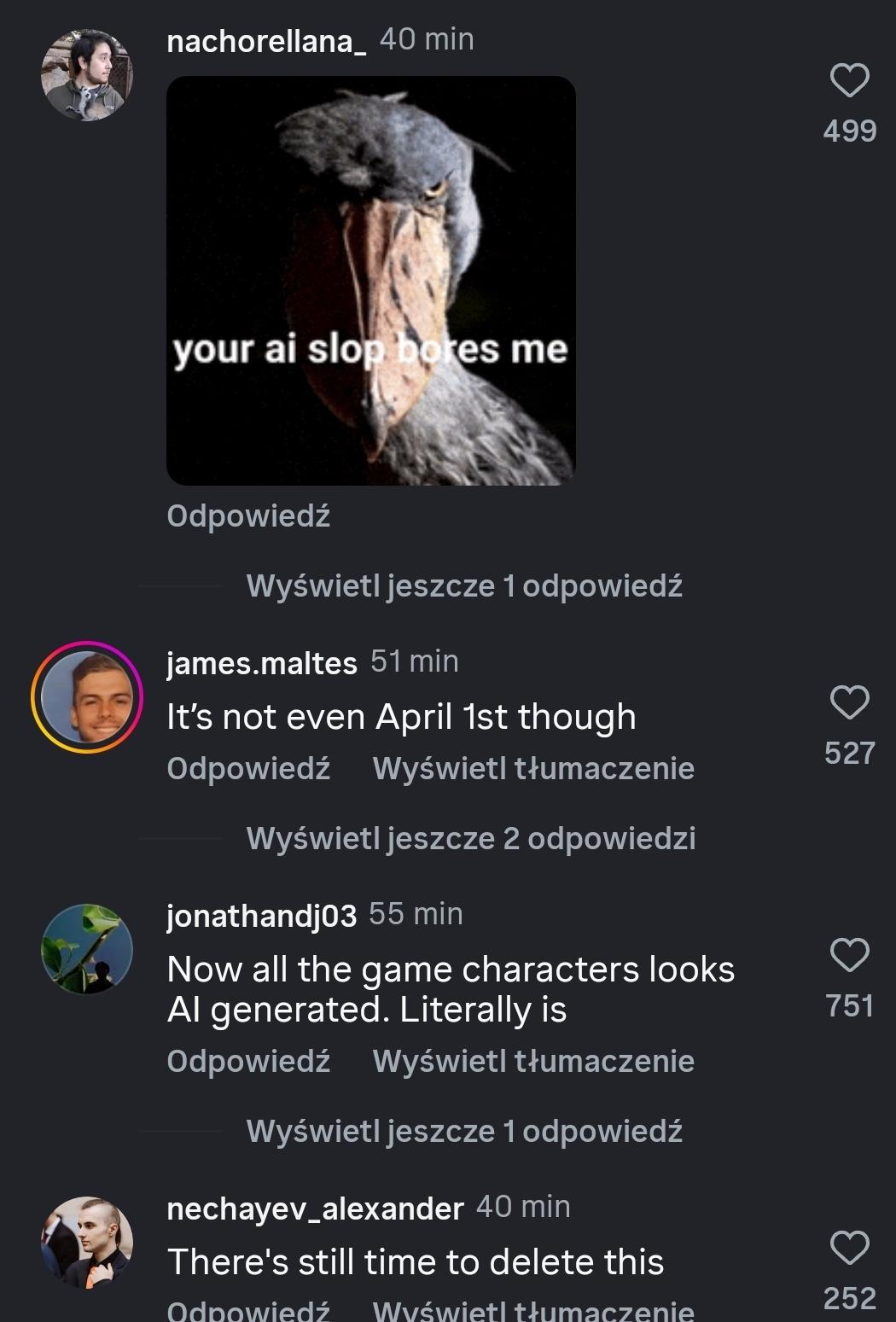Open nachorellana_'s profile picture
Screen dimensions: 896x1322
point(87,75)
